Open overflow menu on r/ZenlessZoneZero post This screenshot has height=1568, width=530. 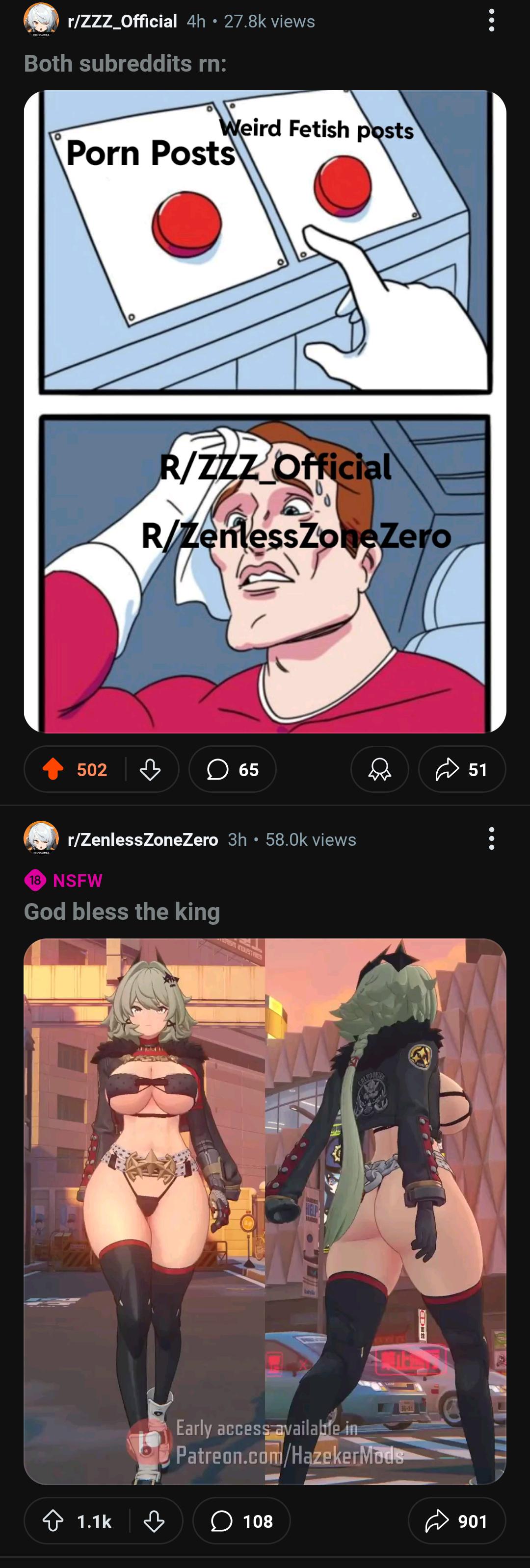click(x=491, y=839)
